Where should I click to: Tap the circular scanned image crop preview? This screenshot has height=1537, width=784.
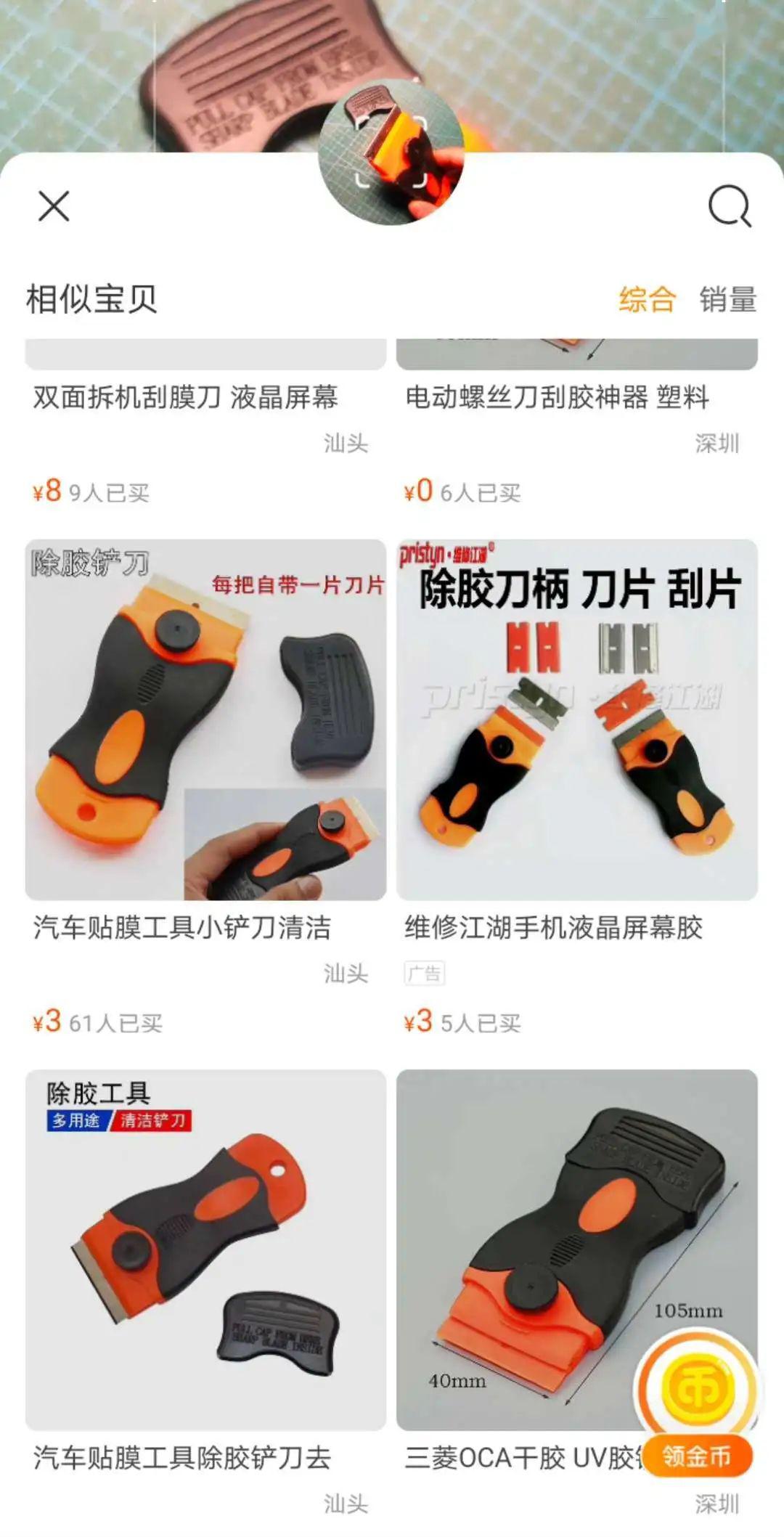tap(391, 152)
